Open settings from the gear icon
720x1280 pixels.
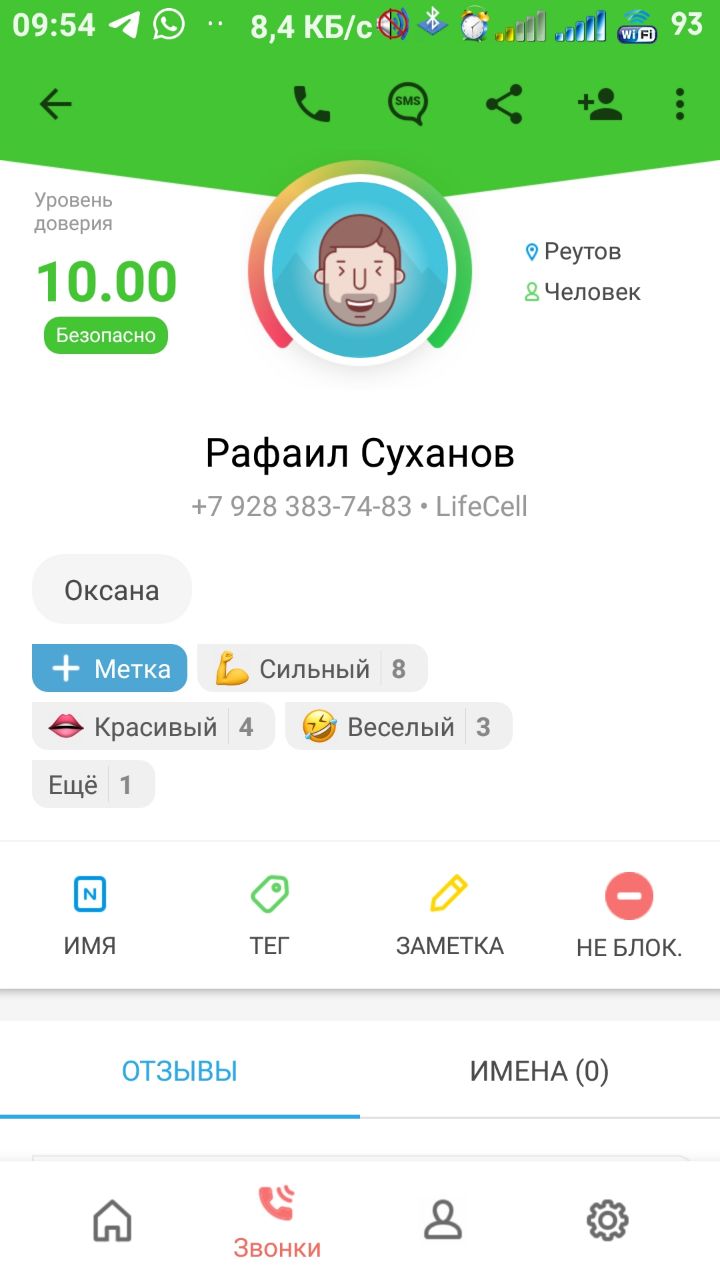point(606,1220)
